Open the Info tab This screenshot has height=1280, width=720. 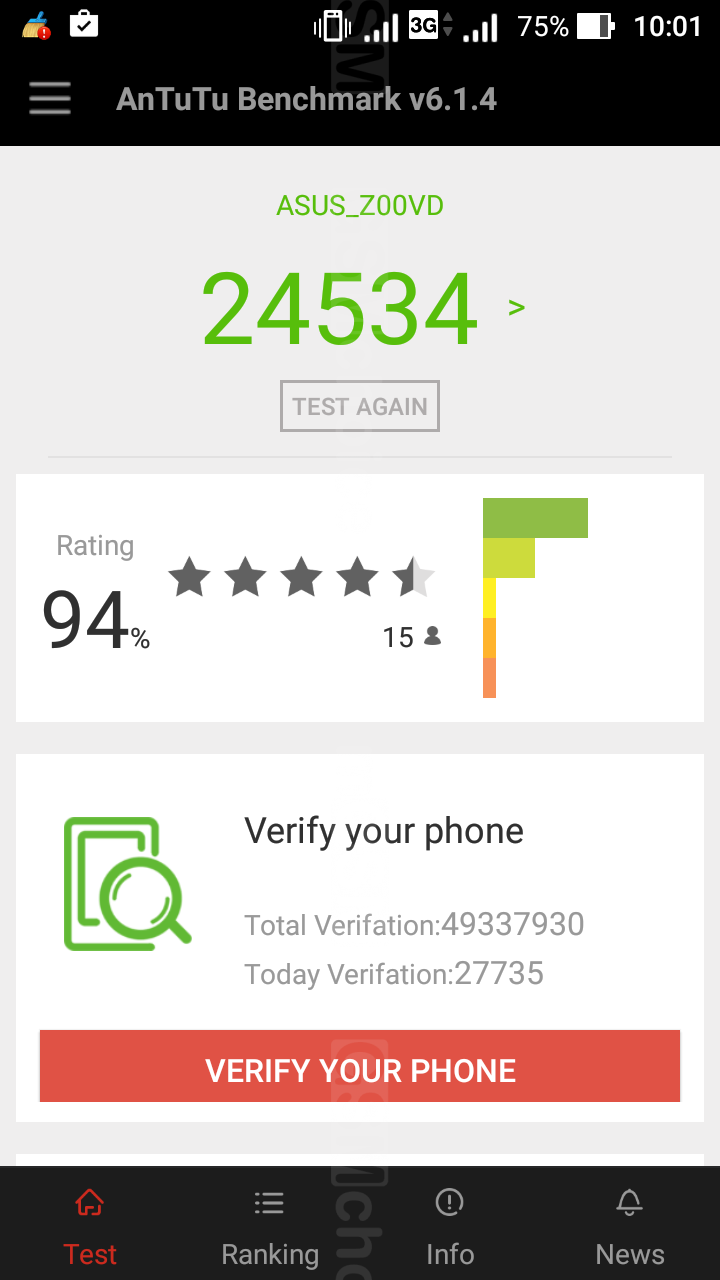click(450, 1226)
